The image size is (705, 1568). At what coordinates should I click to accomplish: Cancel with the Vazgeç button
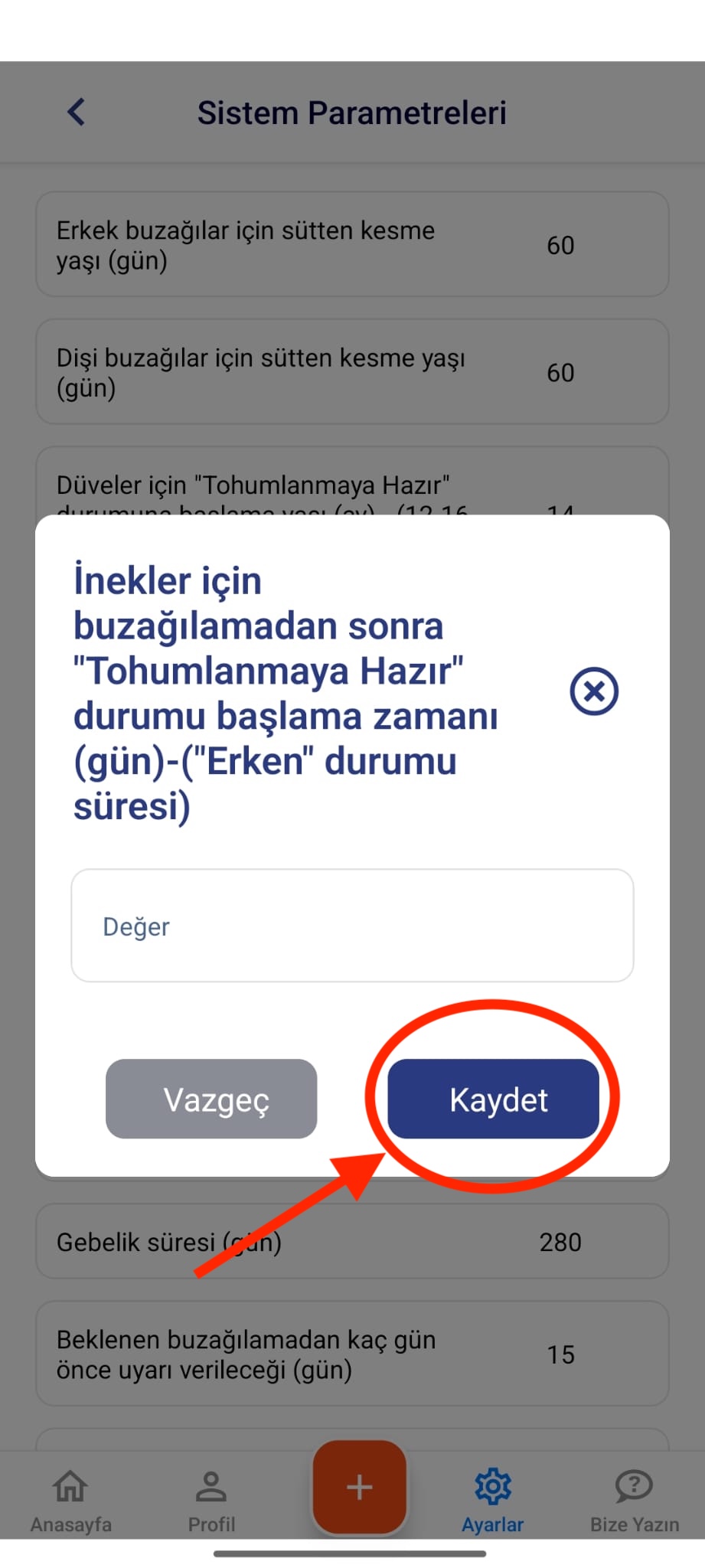[x=211, y=1099]
